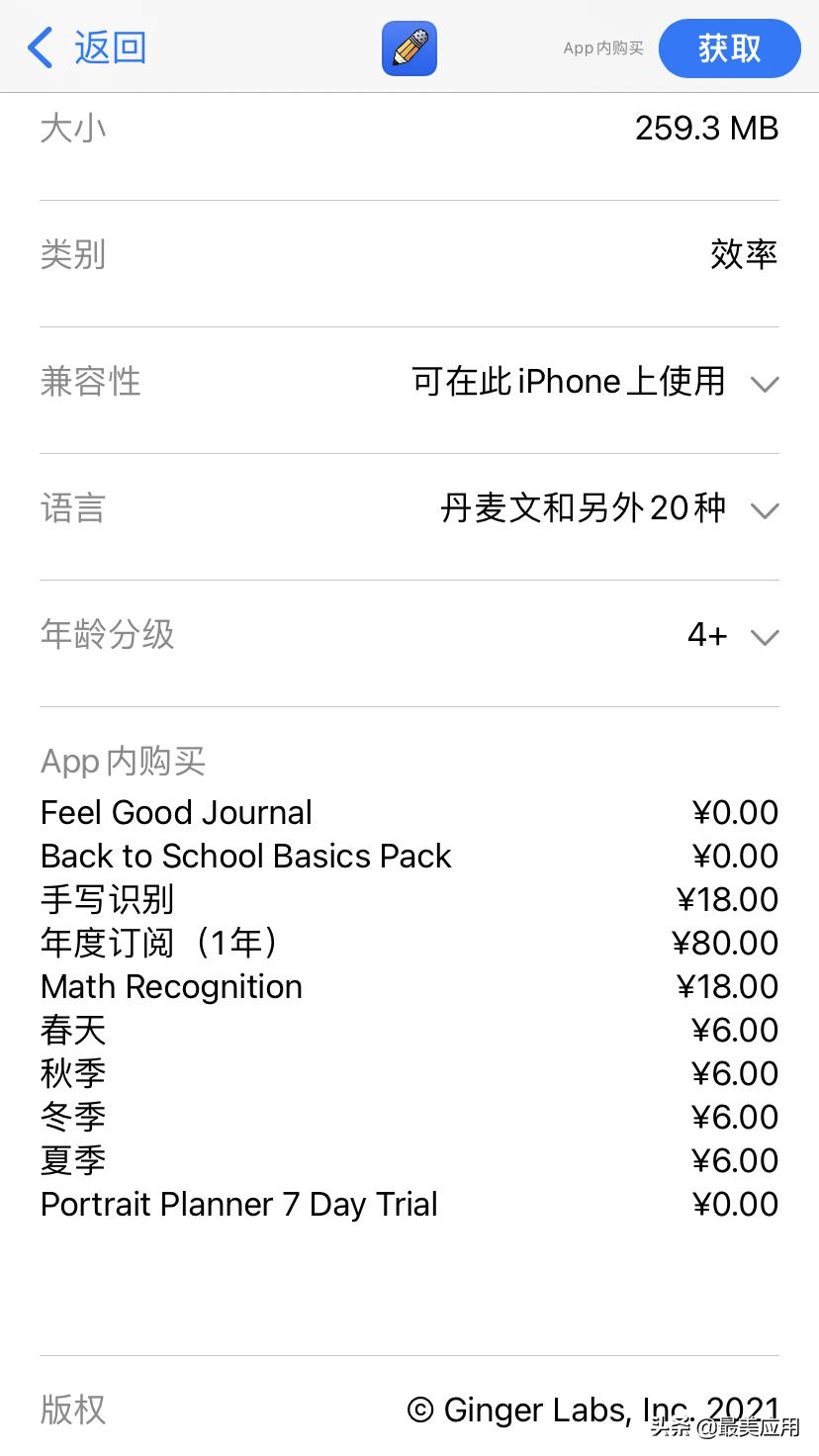Expand the 兼容性 compatibility chevron

767,383
